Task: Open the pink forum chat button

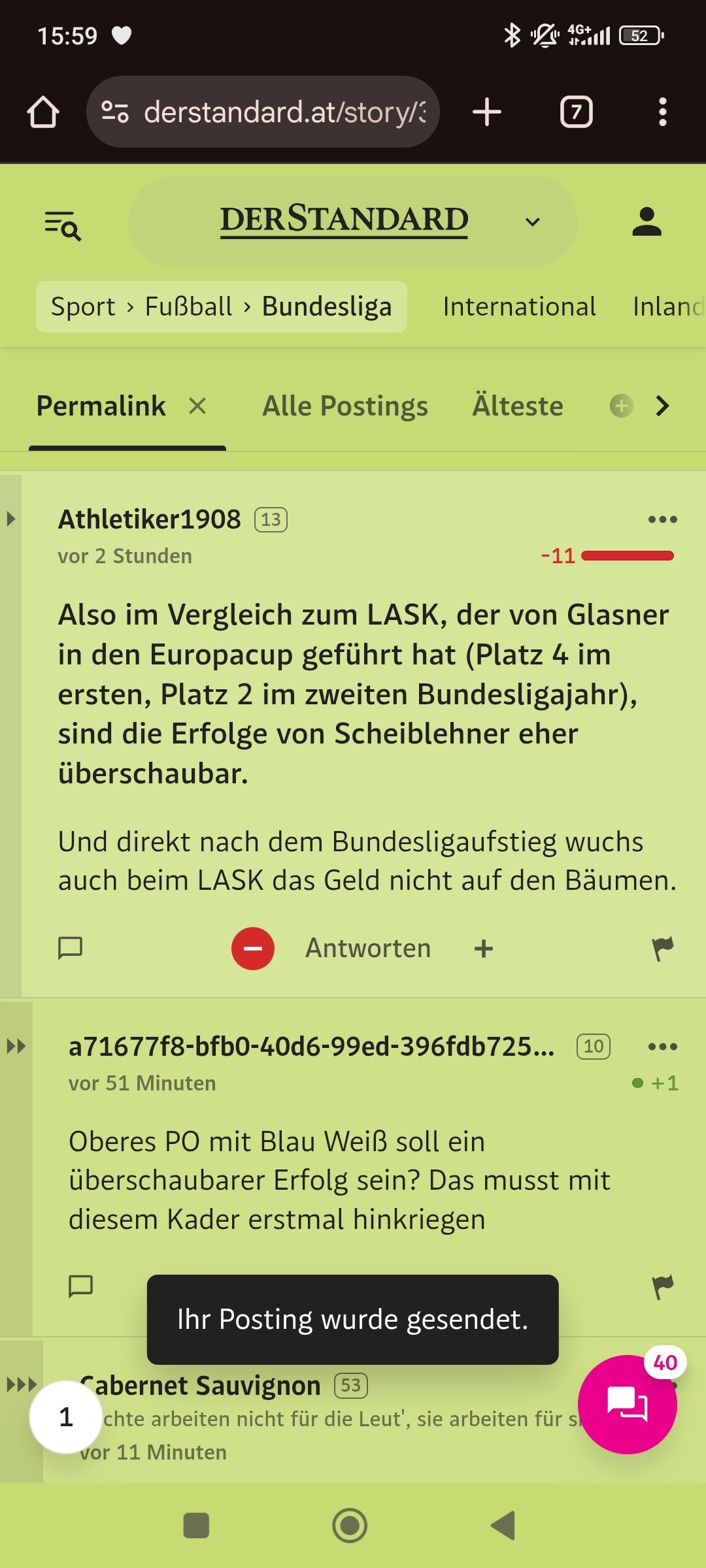Action: pos(628,1405)
